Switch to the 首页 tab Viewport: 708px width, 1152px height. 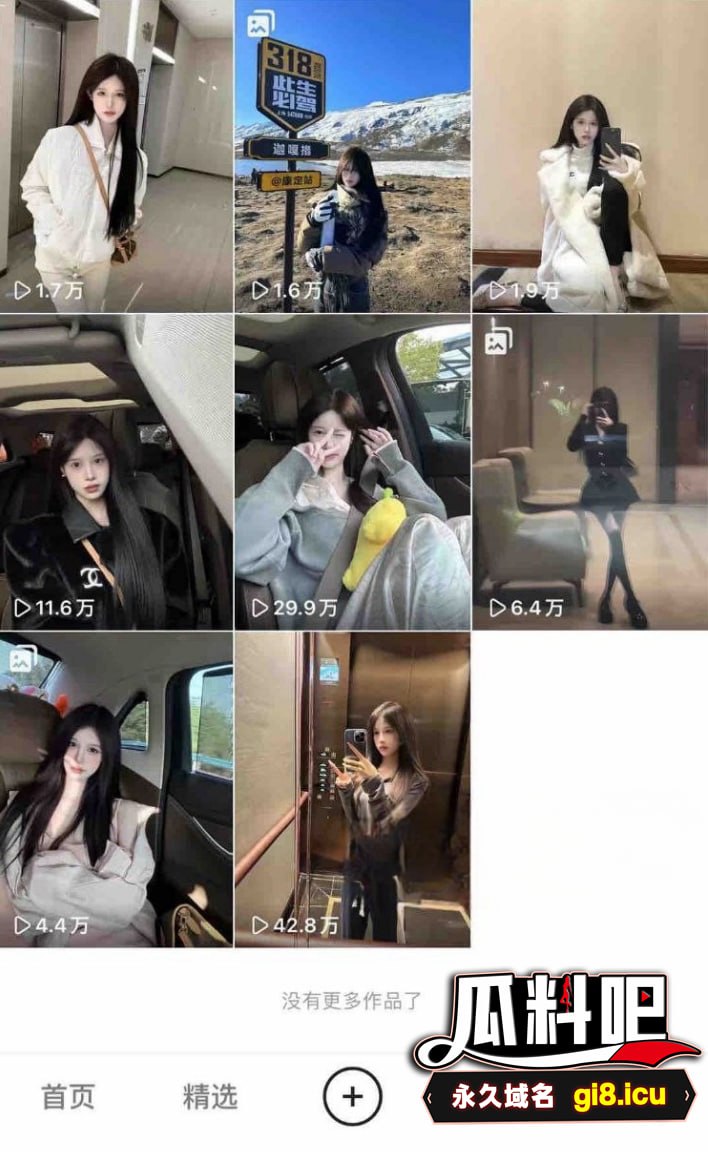point(68,1096)
